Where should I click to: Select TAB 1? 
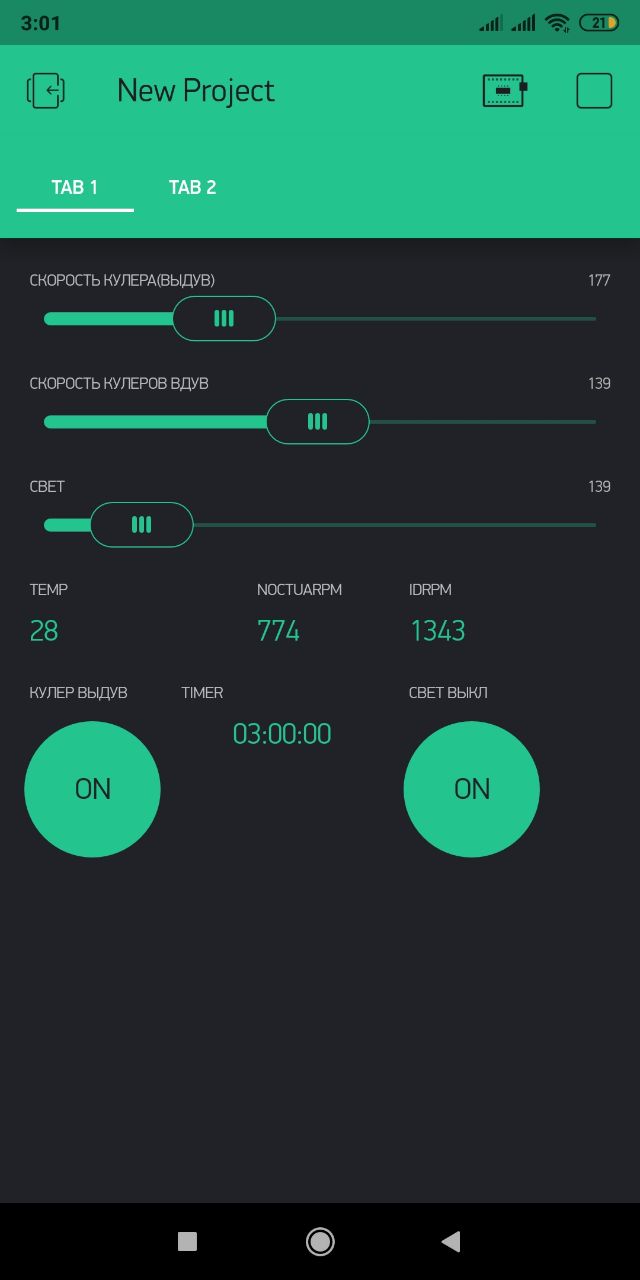click(x=75, y=187)
